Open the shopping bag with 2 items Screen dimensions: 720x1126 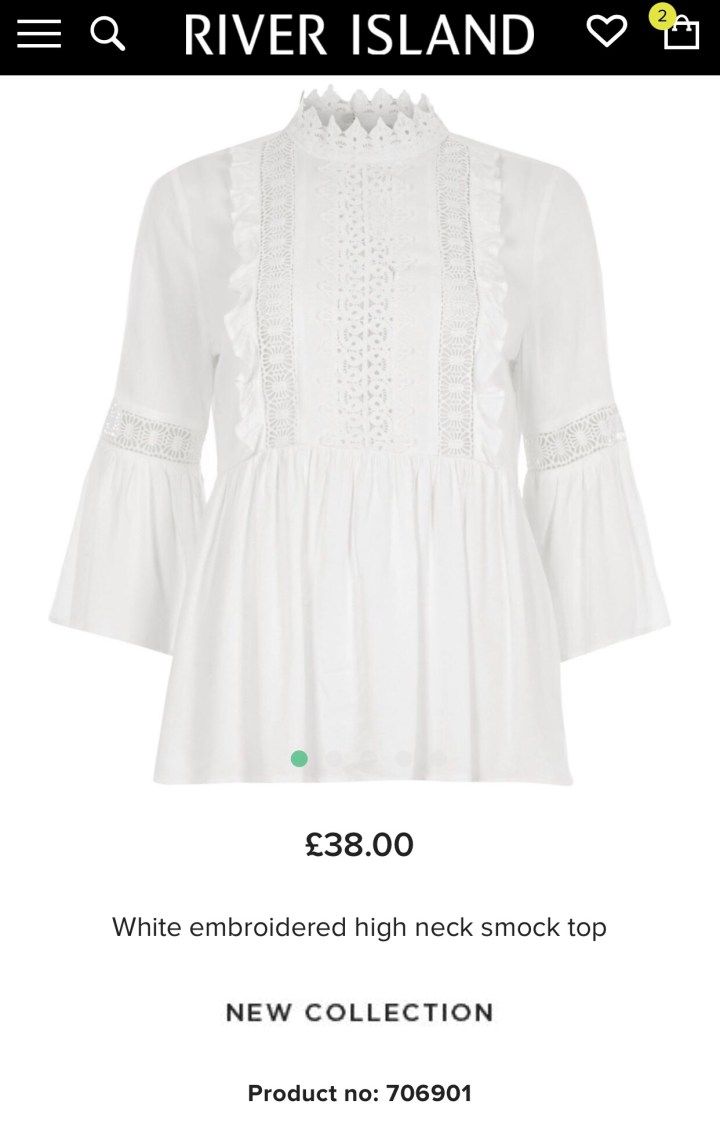(680, 32)
